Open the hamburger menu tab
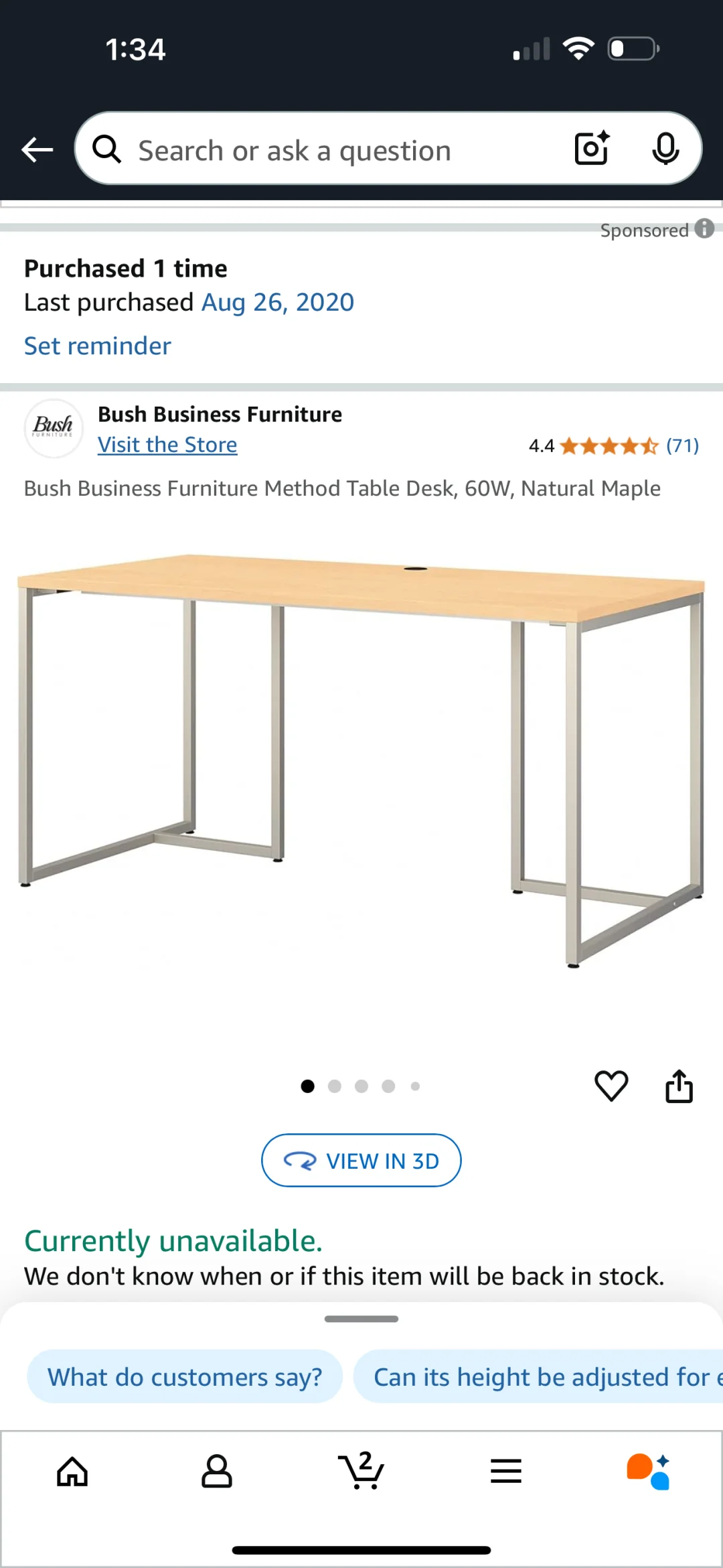Image resolution: width=723 pixels, height=1568 pixels. [506, 1472]
